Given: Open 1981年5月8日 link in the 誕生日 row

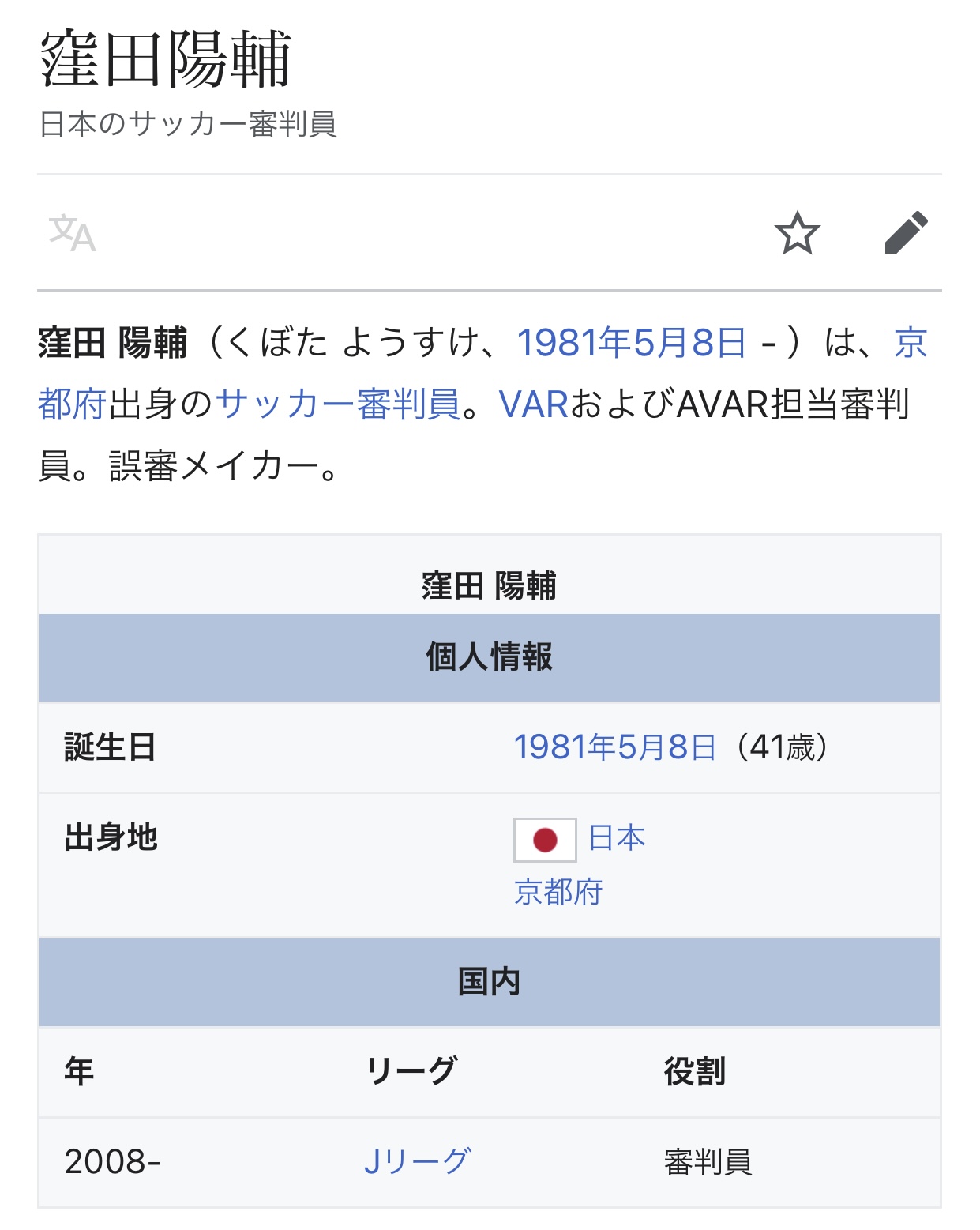Looking at the screenshot, I should pyautogui.click(x=614, y=747).
